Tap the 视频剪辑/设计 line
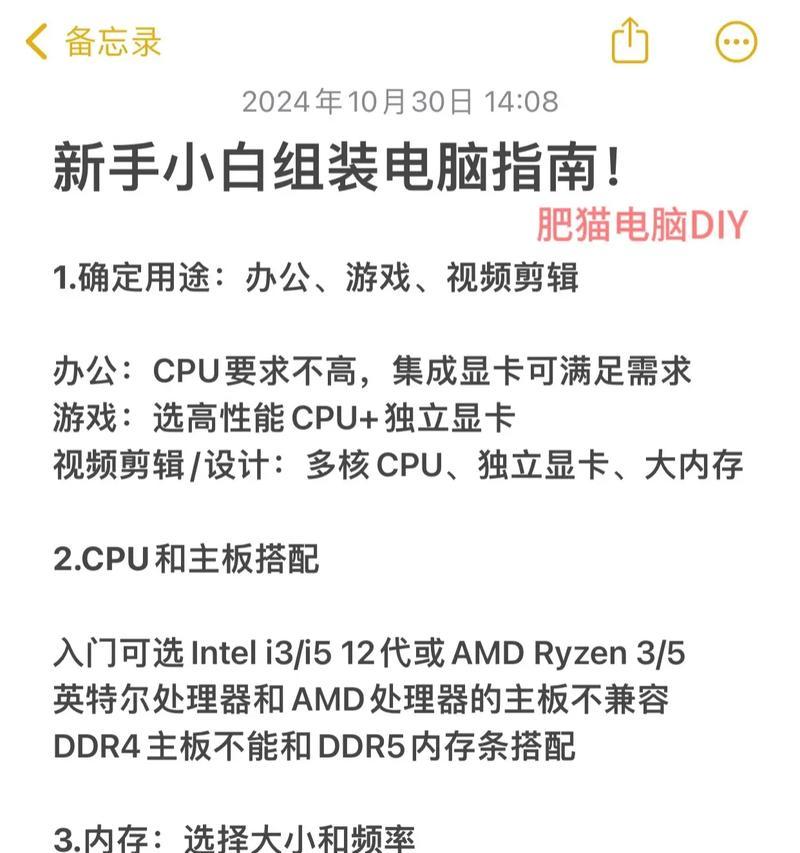This screenshot has height=853, width=800. (x=400, y=466)
